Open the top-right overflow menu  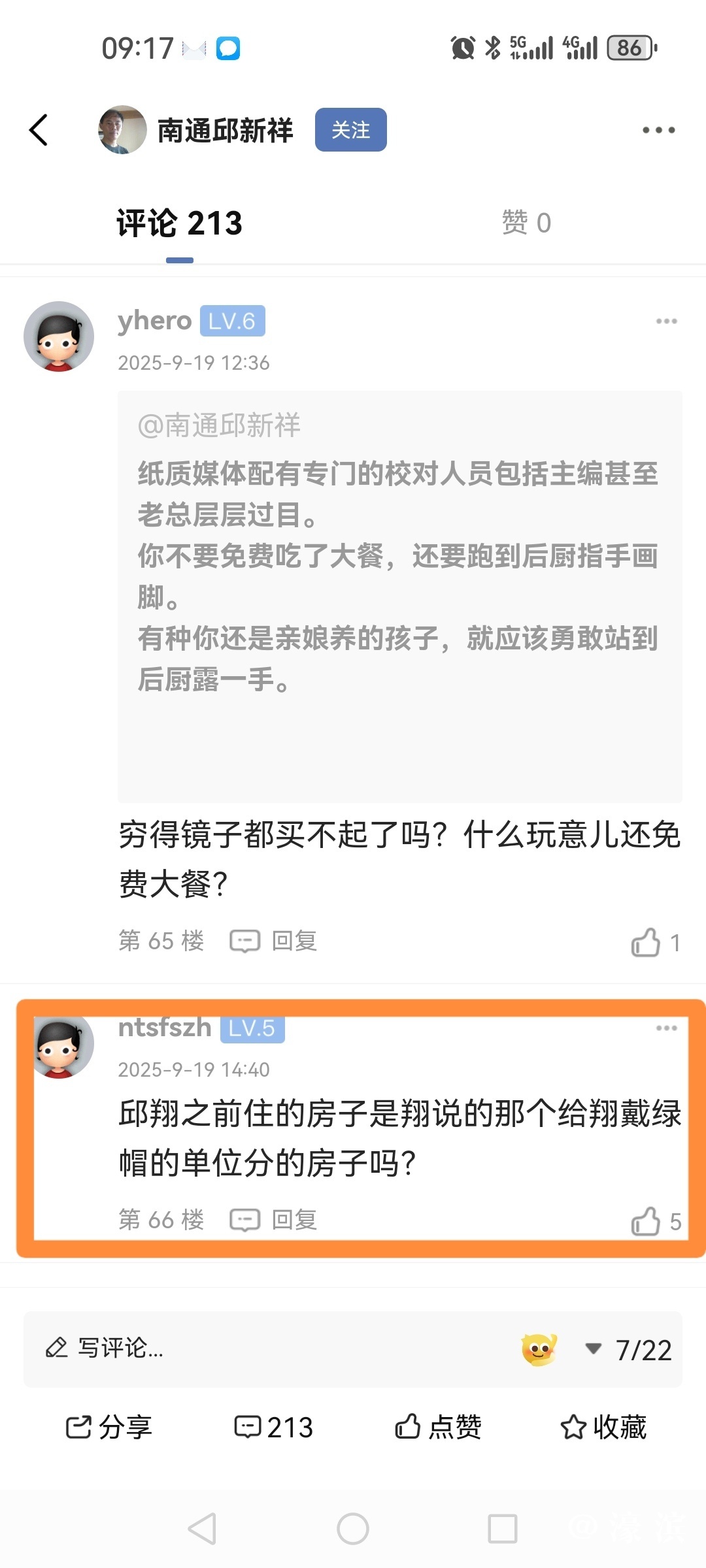(x=658, y=130)
